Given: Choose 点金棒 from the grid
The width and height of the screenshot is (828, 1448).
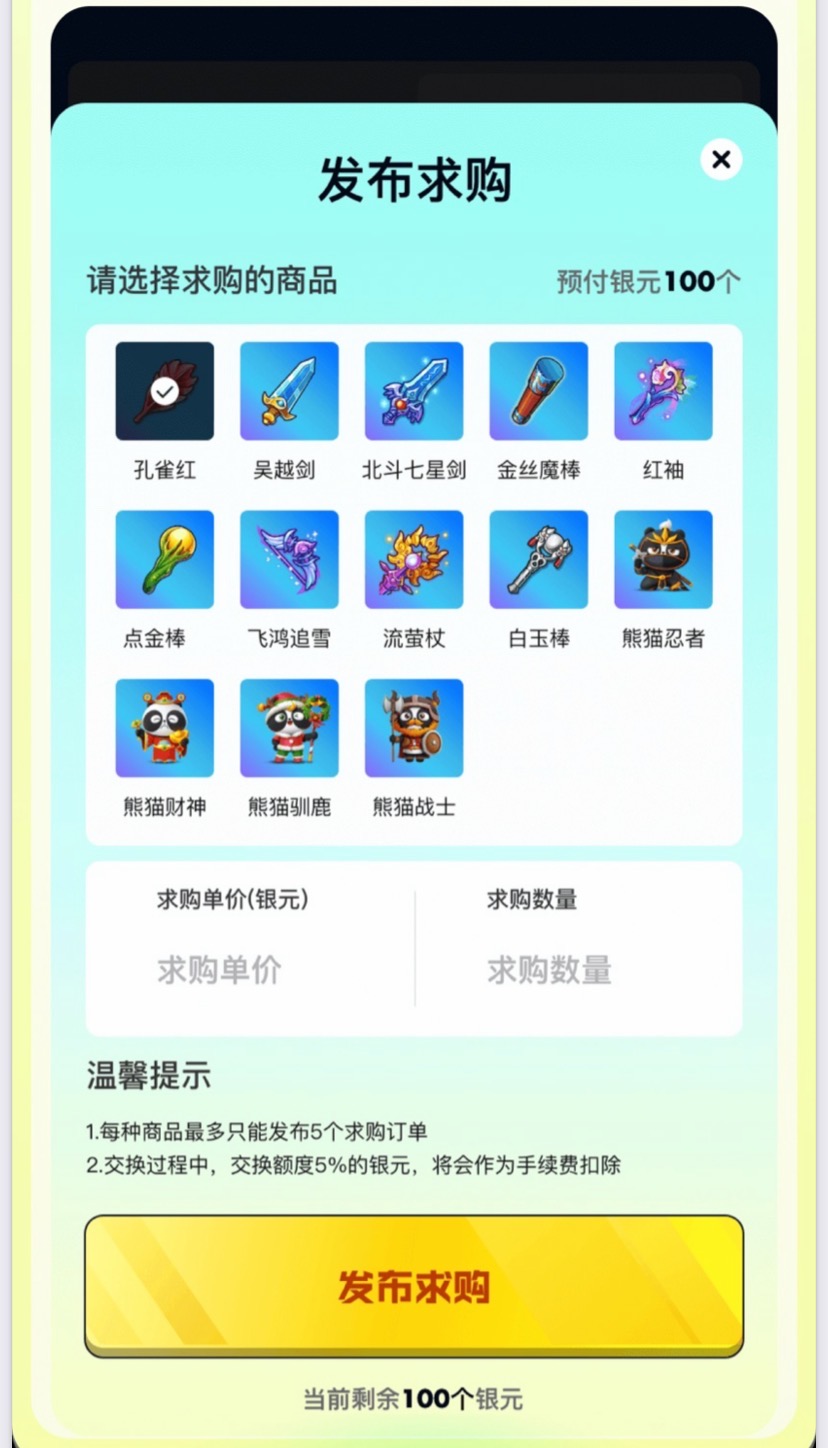Looking at the screenshot, I should (x=165, y=560).
